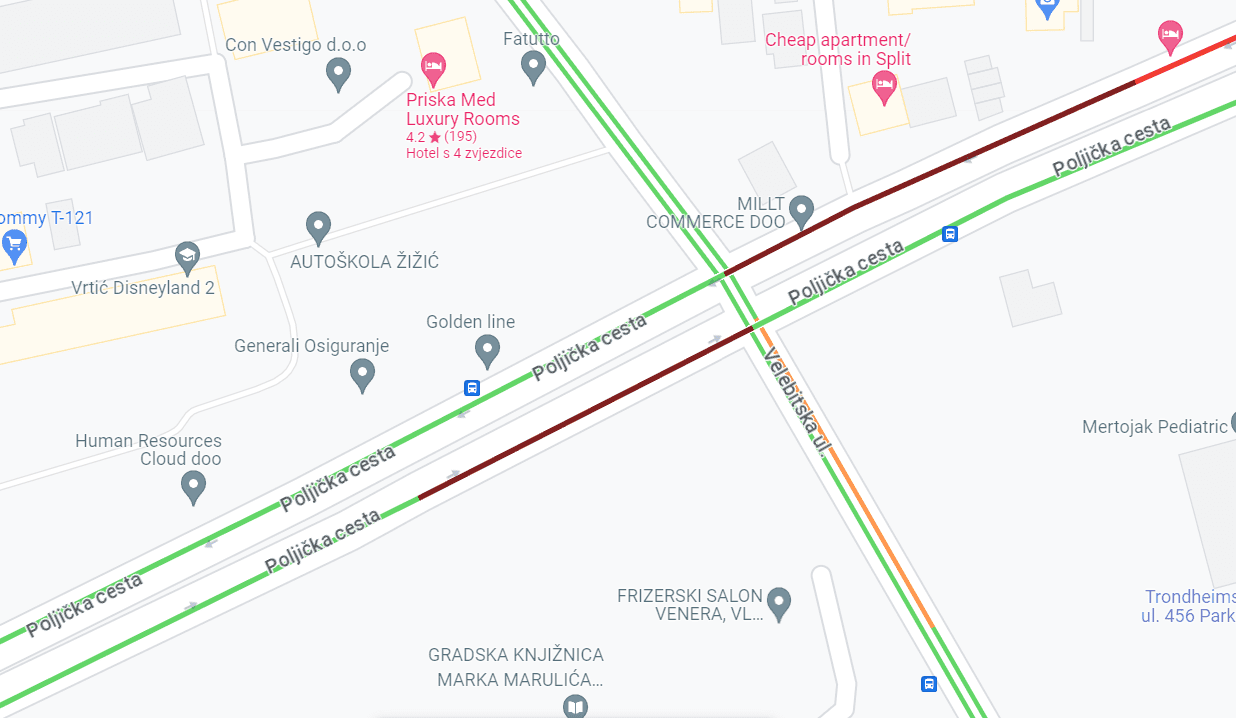Tap the Vrtić Disneyland 2 school marker
1236x718 pixels.
click(x=187, y=257)
